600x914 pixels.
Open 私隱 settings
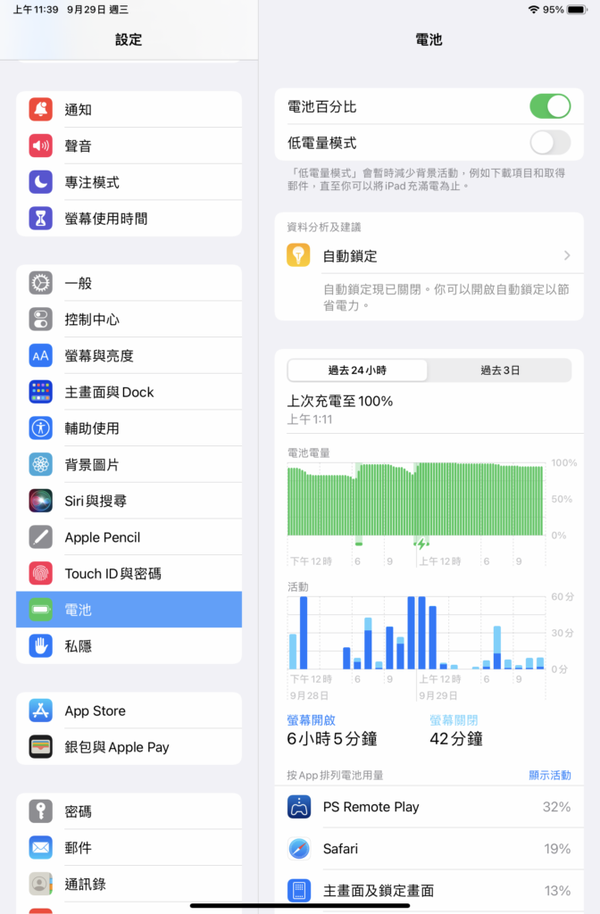coord(129,646)
